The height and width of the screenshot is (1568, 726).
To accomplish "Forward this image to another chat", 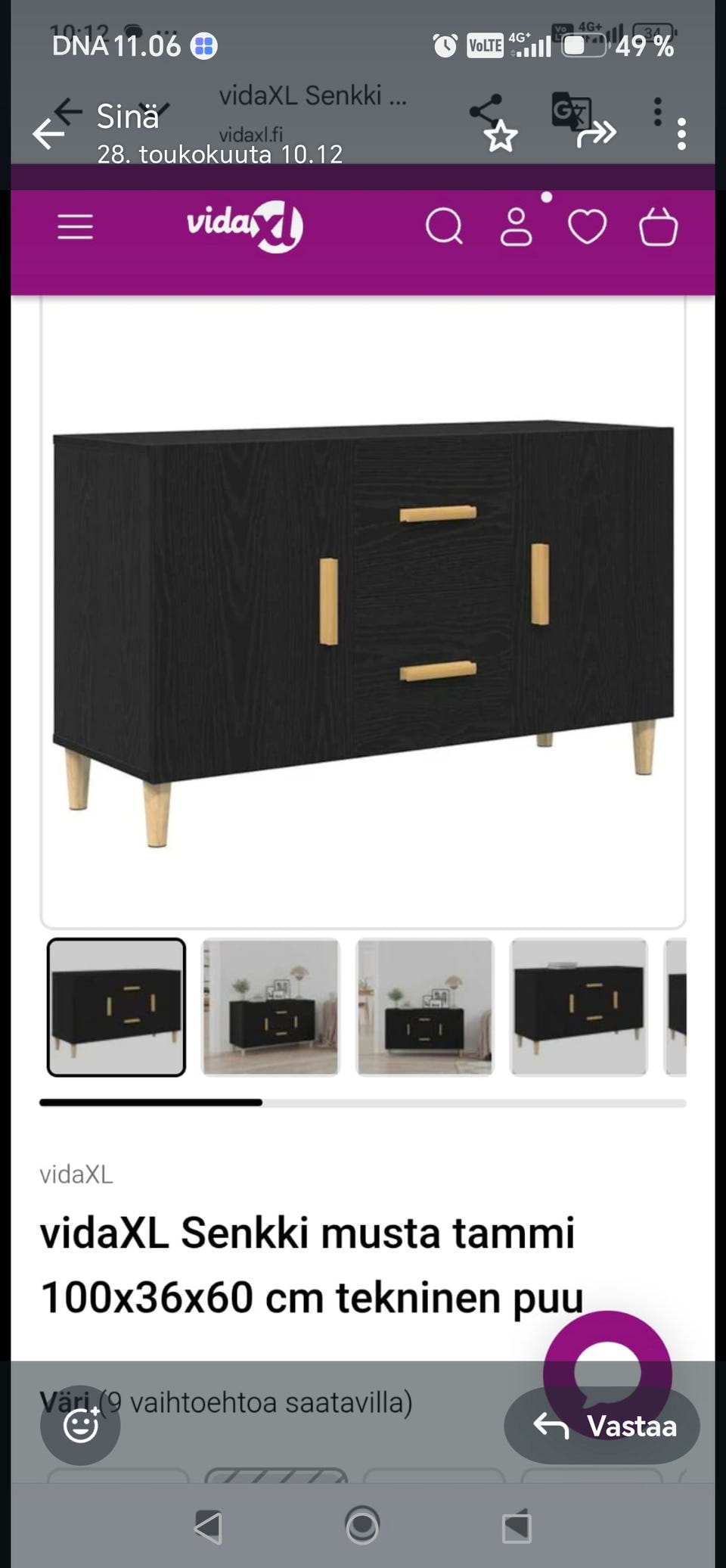I will pyautogui.click(x=597, y=135).
